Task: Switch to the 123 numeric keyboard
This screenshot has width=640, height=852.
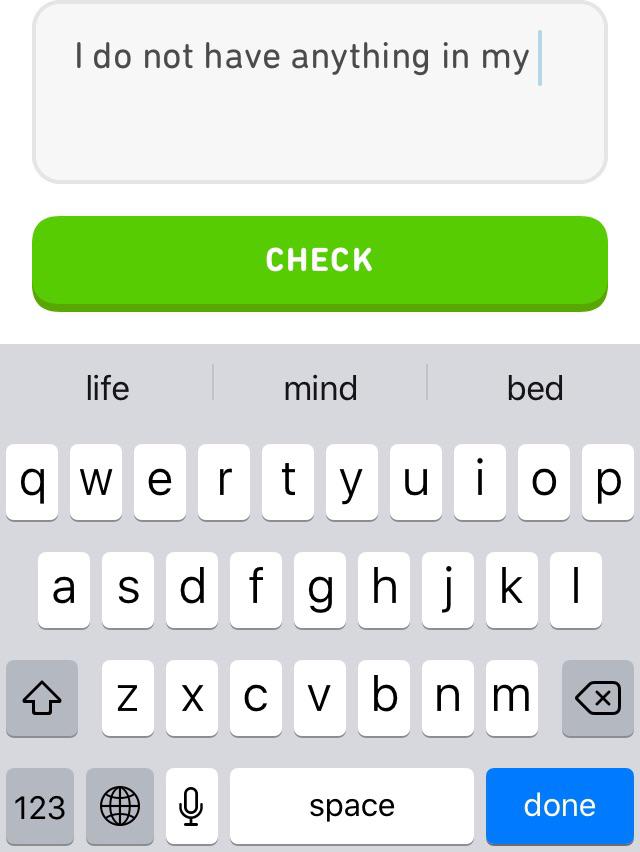Action: click(x=40, y=805)
